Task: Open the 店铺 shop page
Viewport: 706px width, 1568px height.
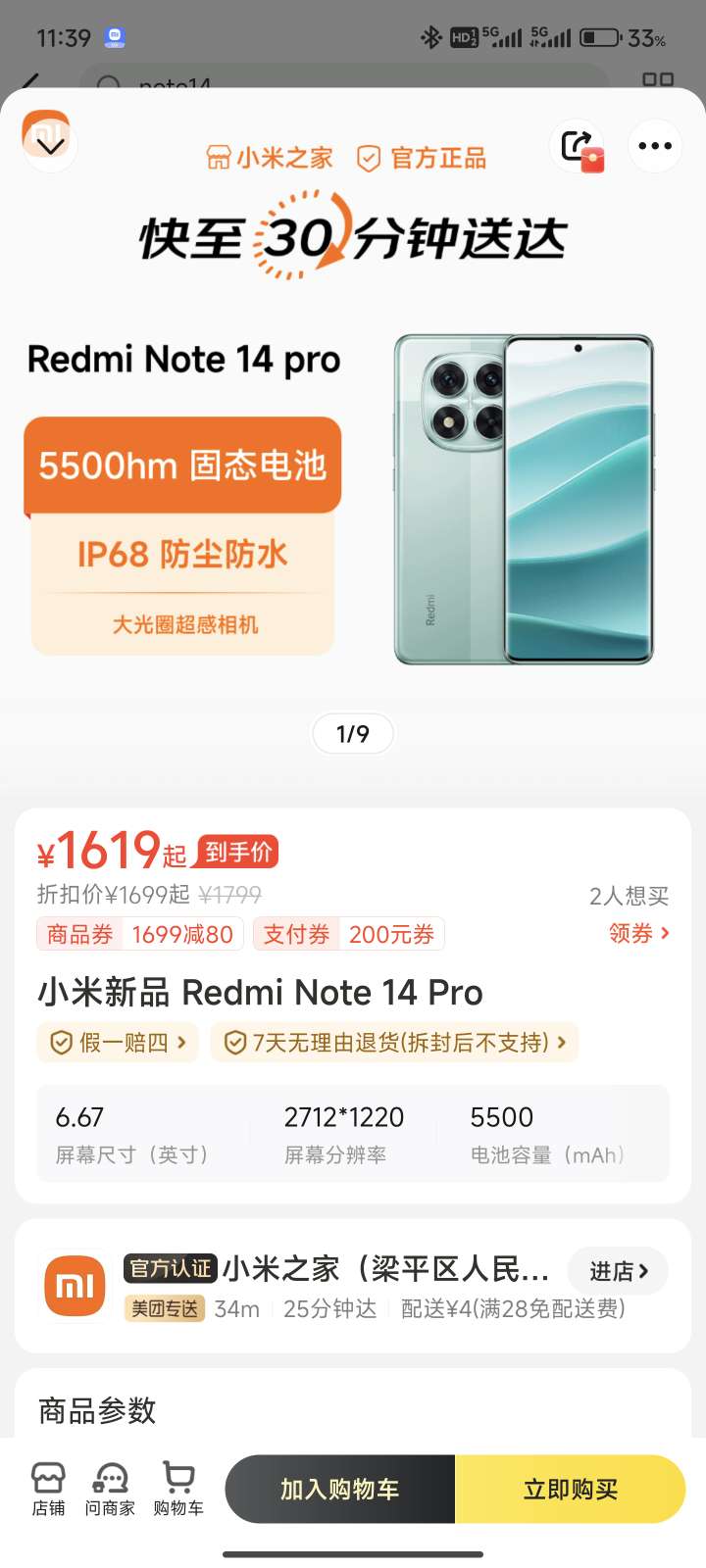Action: [48, 1489]
